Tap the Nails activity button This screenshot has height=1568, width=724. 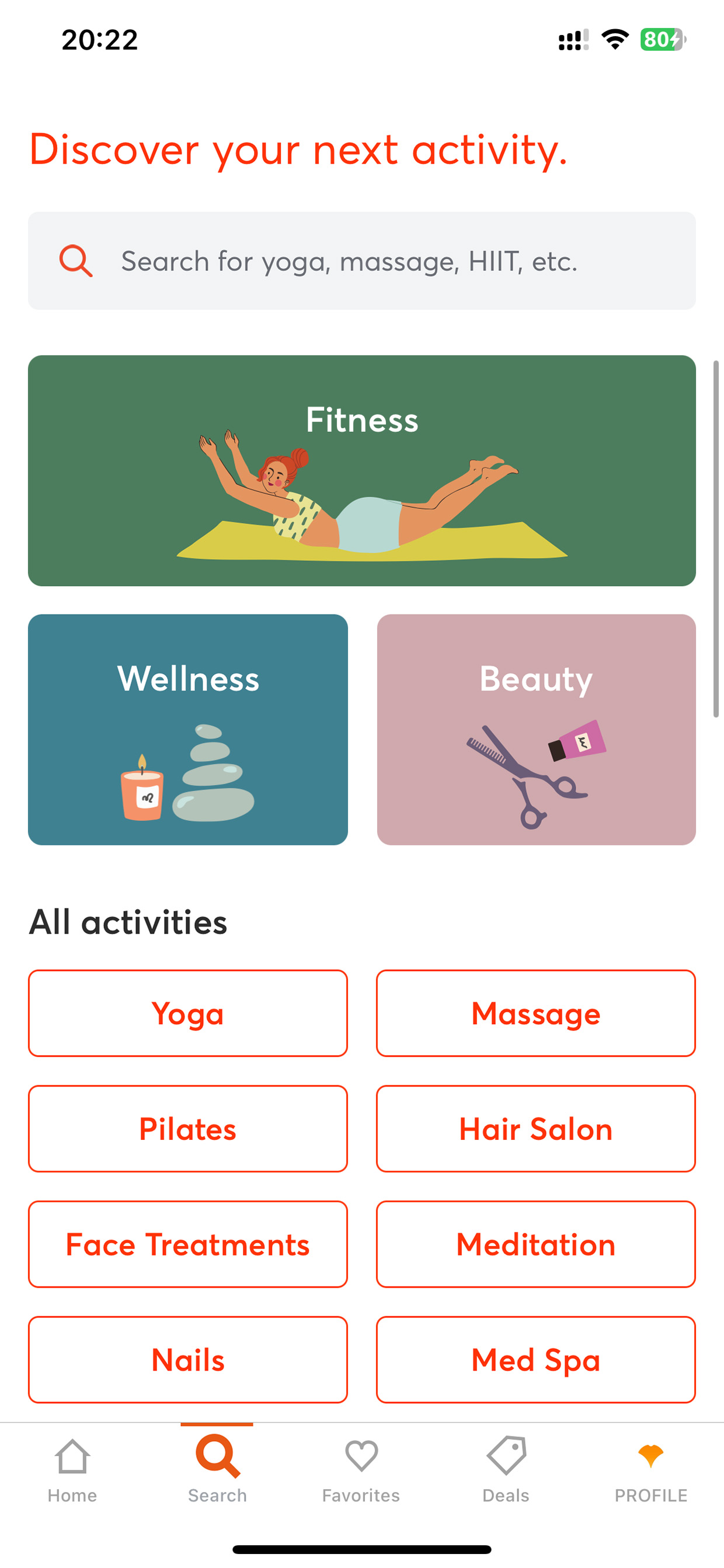tap(188, 1359)
